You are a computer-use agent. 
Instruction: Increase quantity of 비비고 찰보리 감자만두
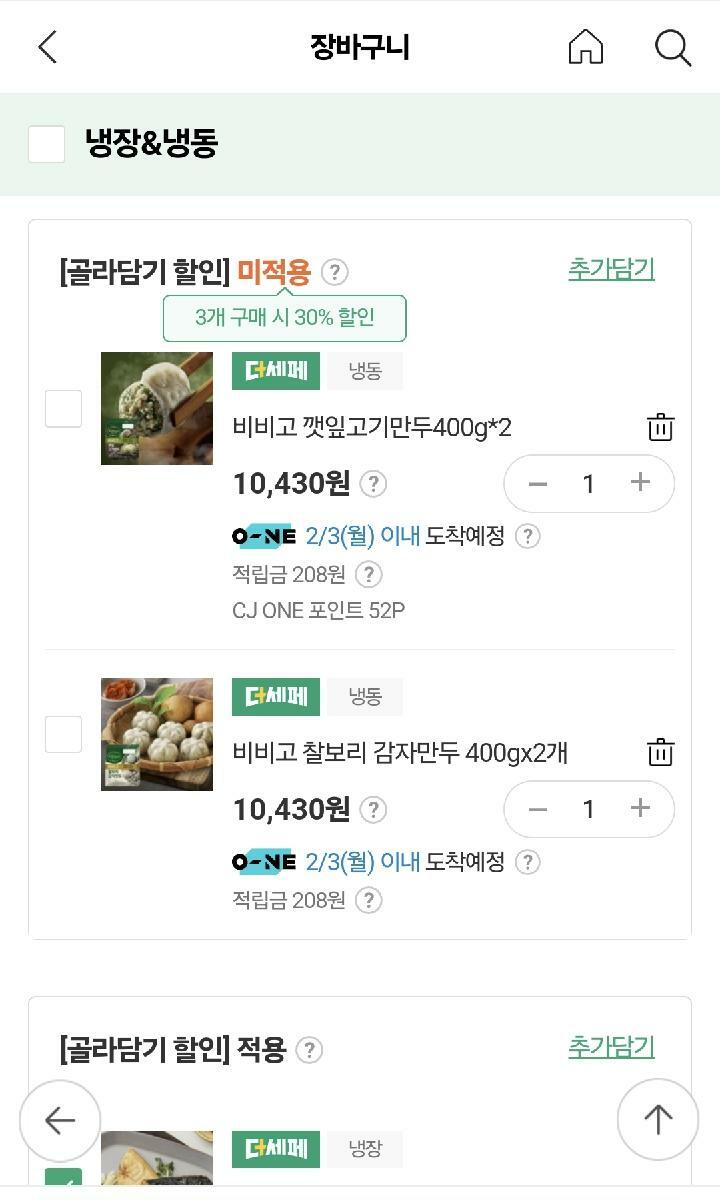coord(640,808)
